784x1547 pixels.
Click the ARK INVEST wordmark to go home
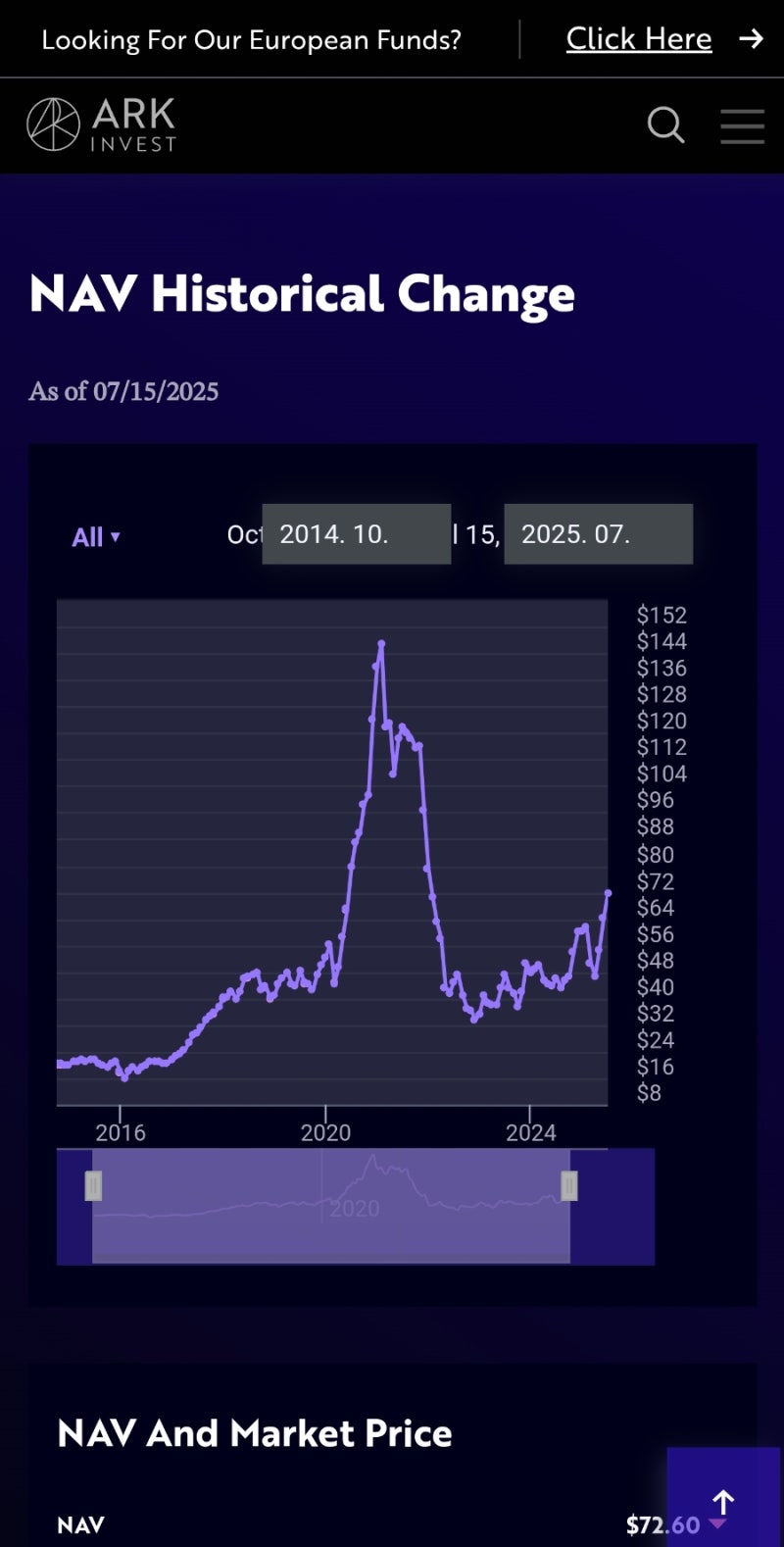click(131, 125)
